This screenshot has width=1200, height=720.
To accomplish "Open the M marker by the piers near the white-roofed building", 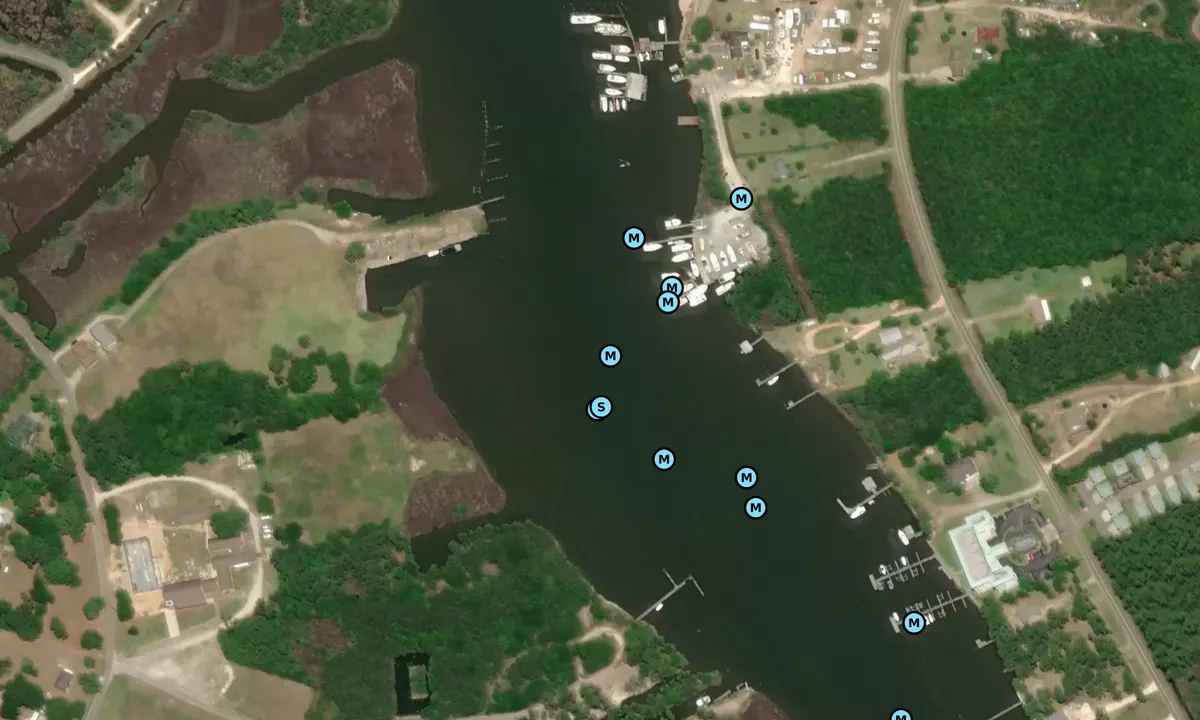I will click(913, 623).
